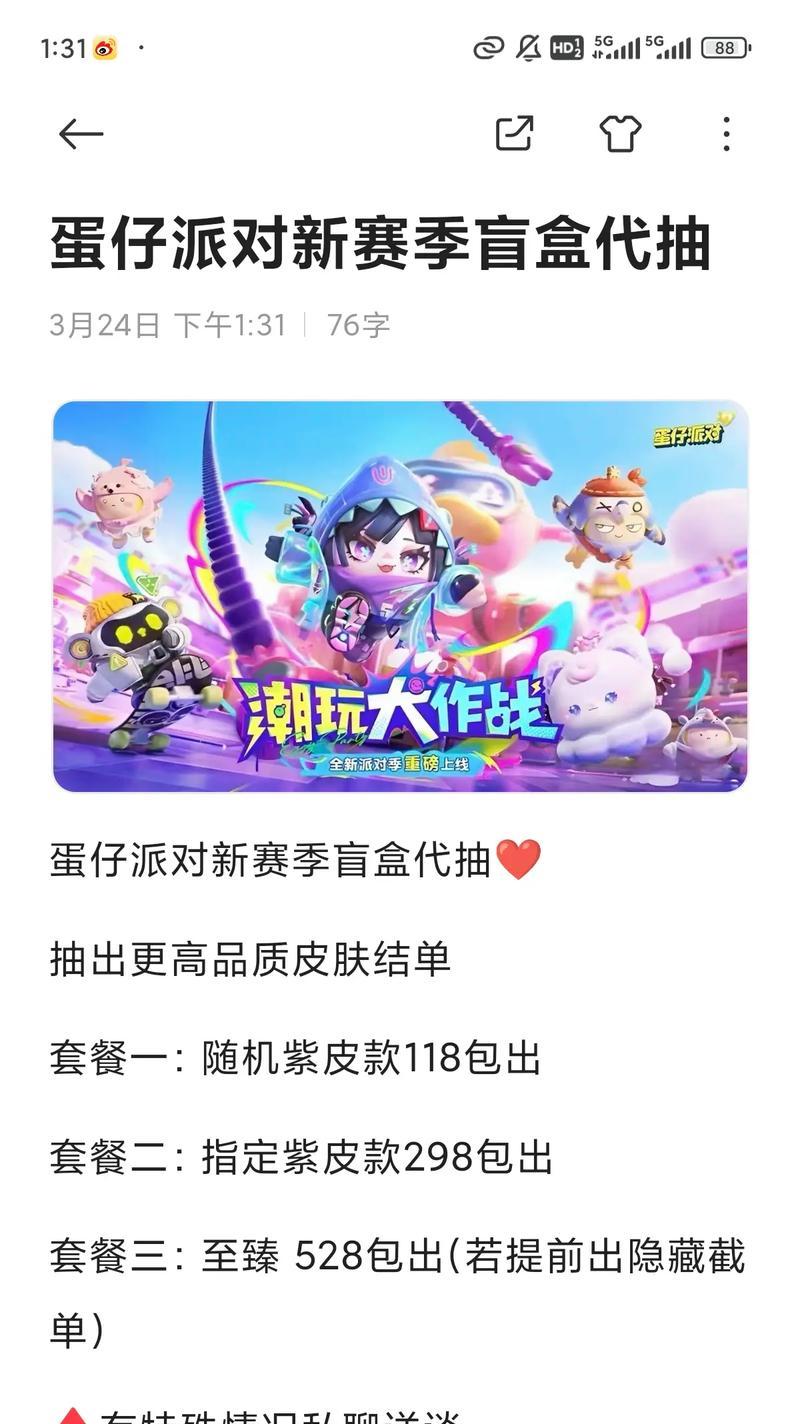
Task: Open the 潮玩大作战 image in the note
Action: point(400,596)
